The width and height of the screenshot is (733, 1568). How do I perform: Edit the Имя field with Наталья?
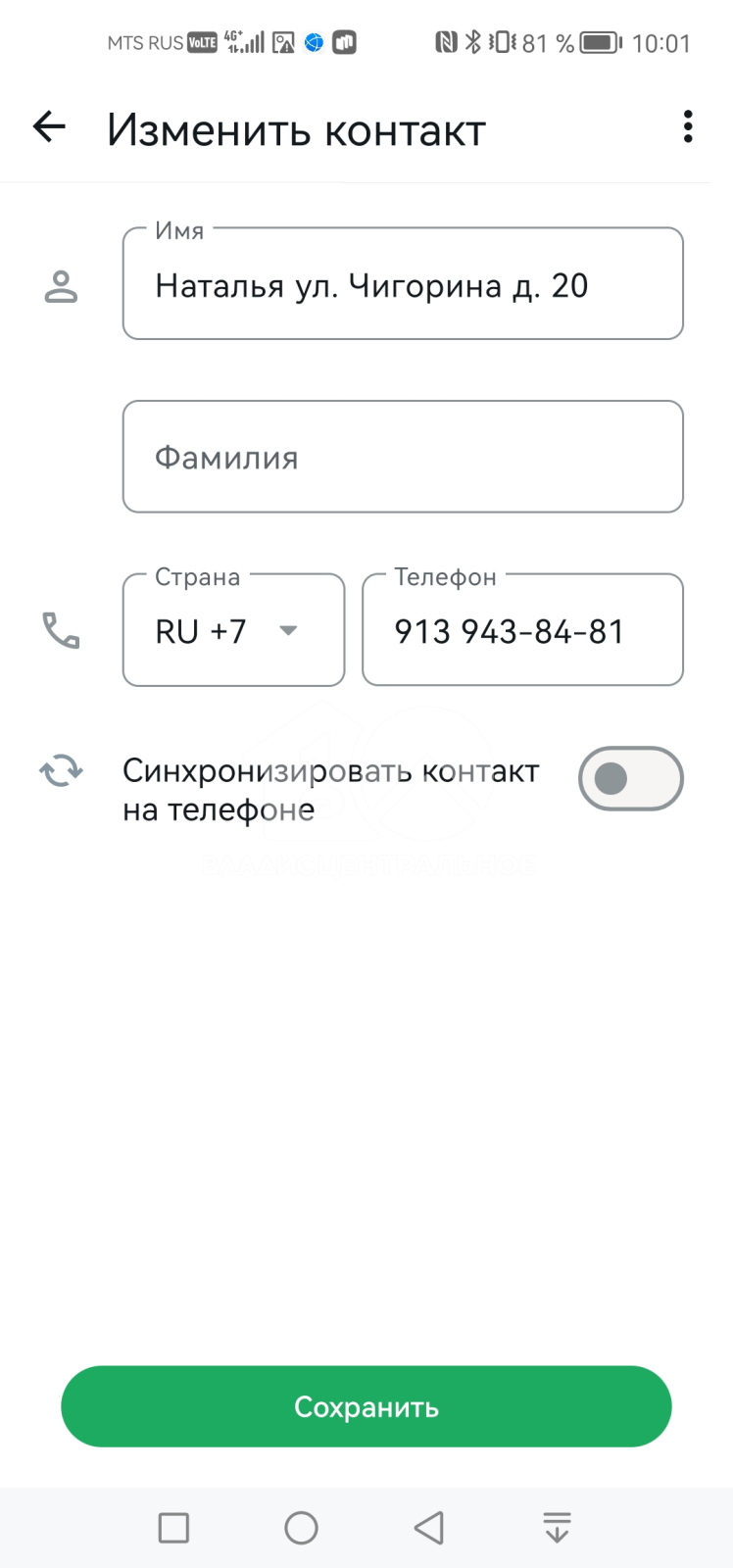[403, 284]
